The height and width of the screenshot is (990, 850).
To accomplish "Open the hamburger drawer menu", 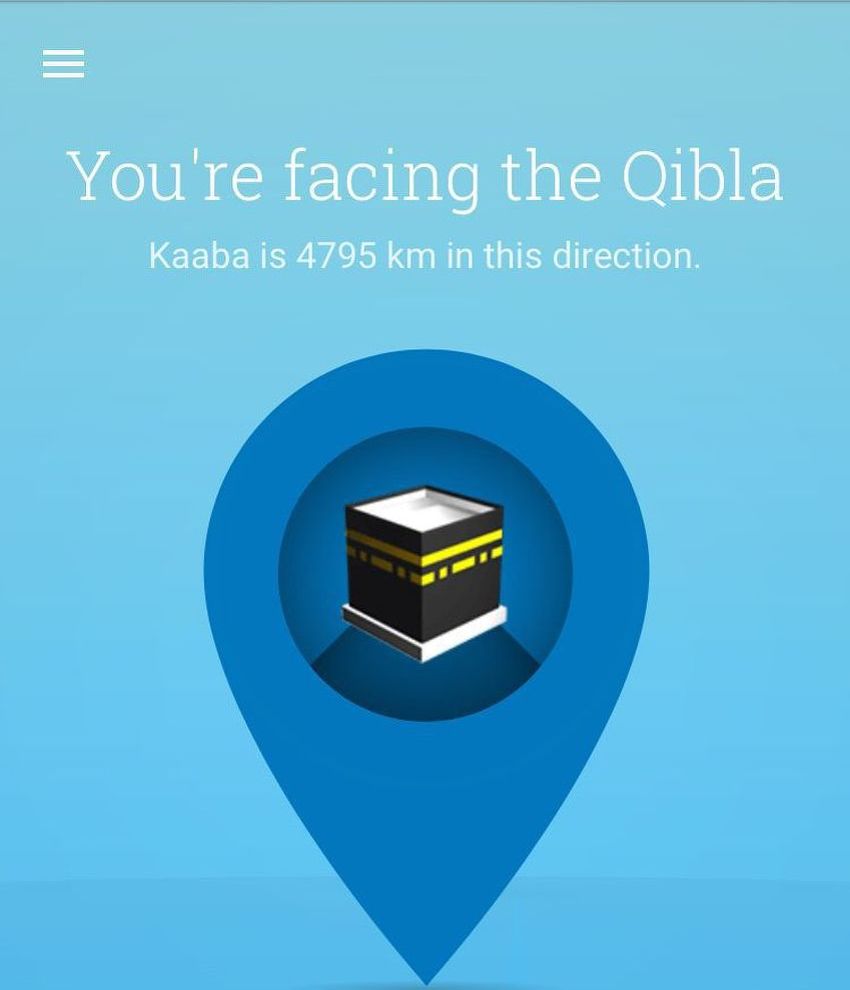I will tap(63, 64).
